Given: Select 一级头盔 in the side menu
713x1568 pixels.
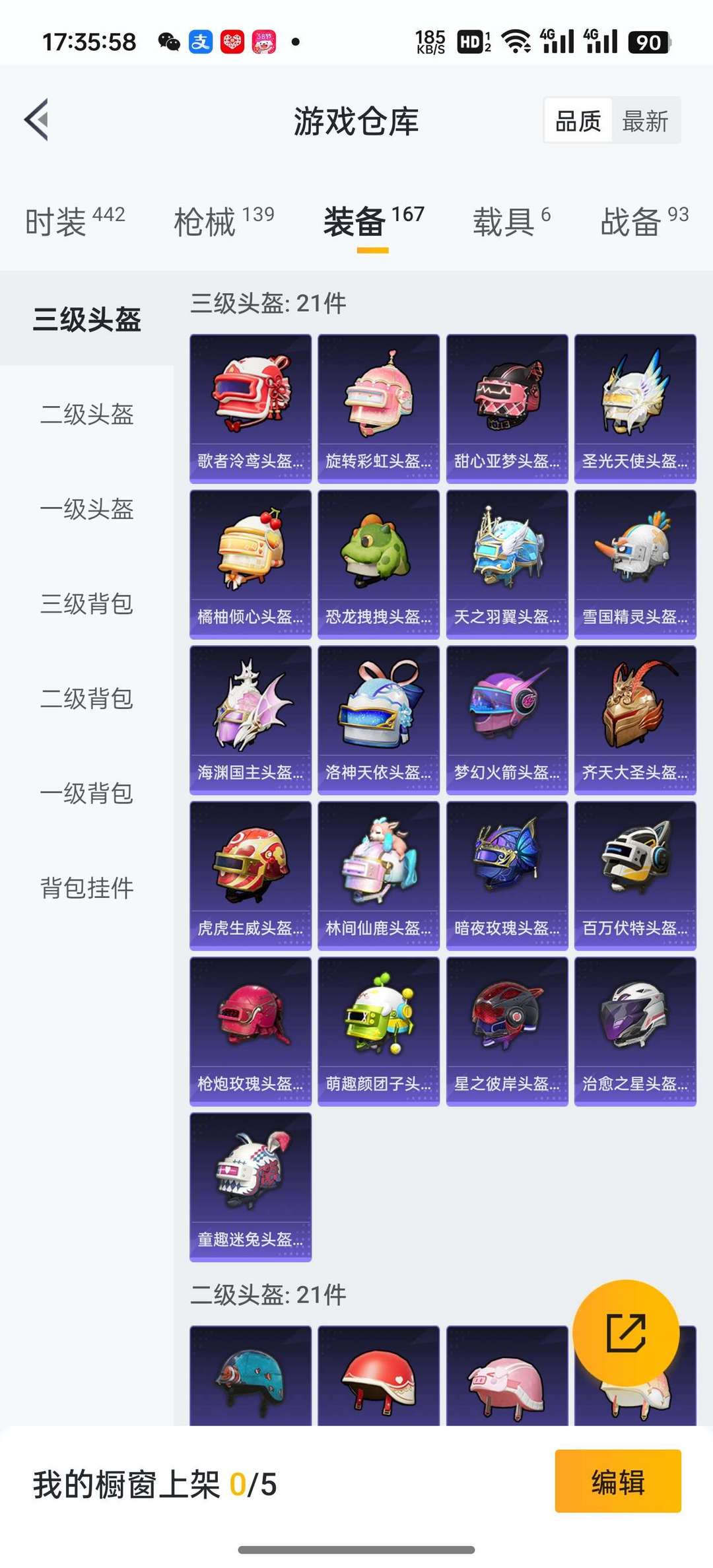Looking at the screenshot, I should 87,509.
